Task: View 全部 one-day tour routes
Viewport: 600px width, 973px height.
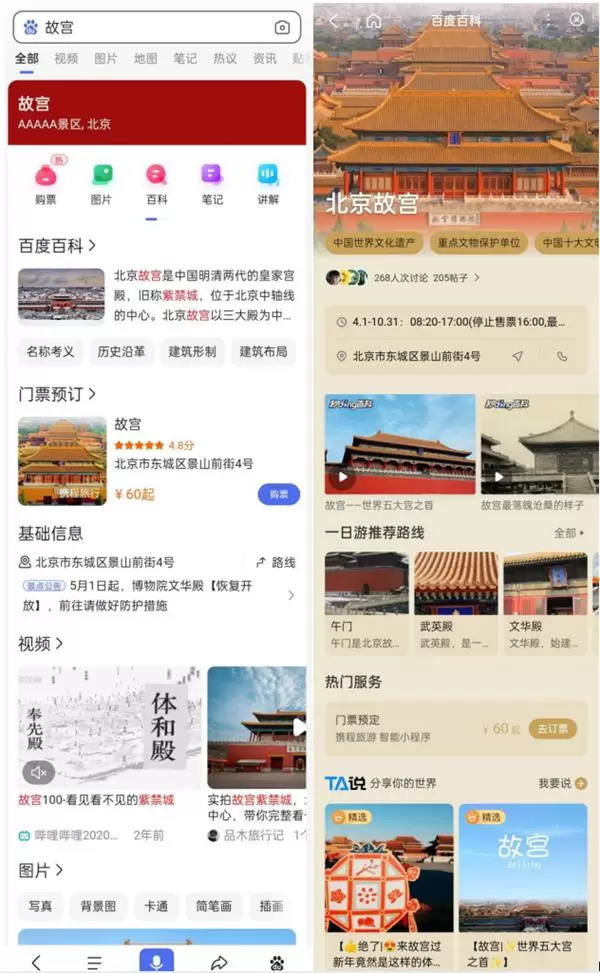Action: [569, 533]
